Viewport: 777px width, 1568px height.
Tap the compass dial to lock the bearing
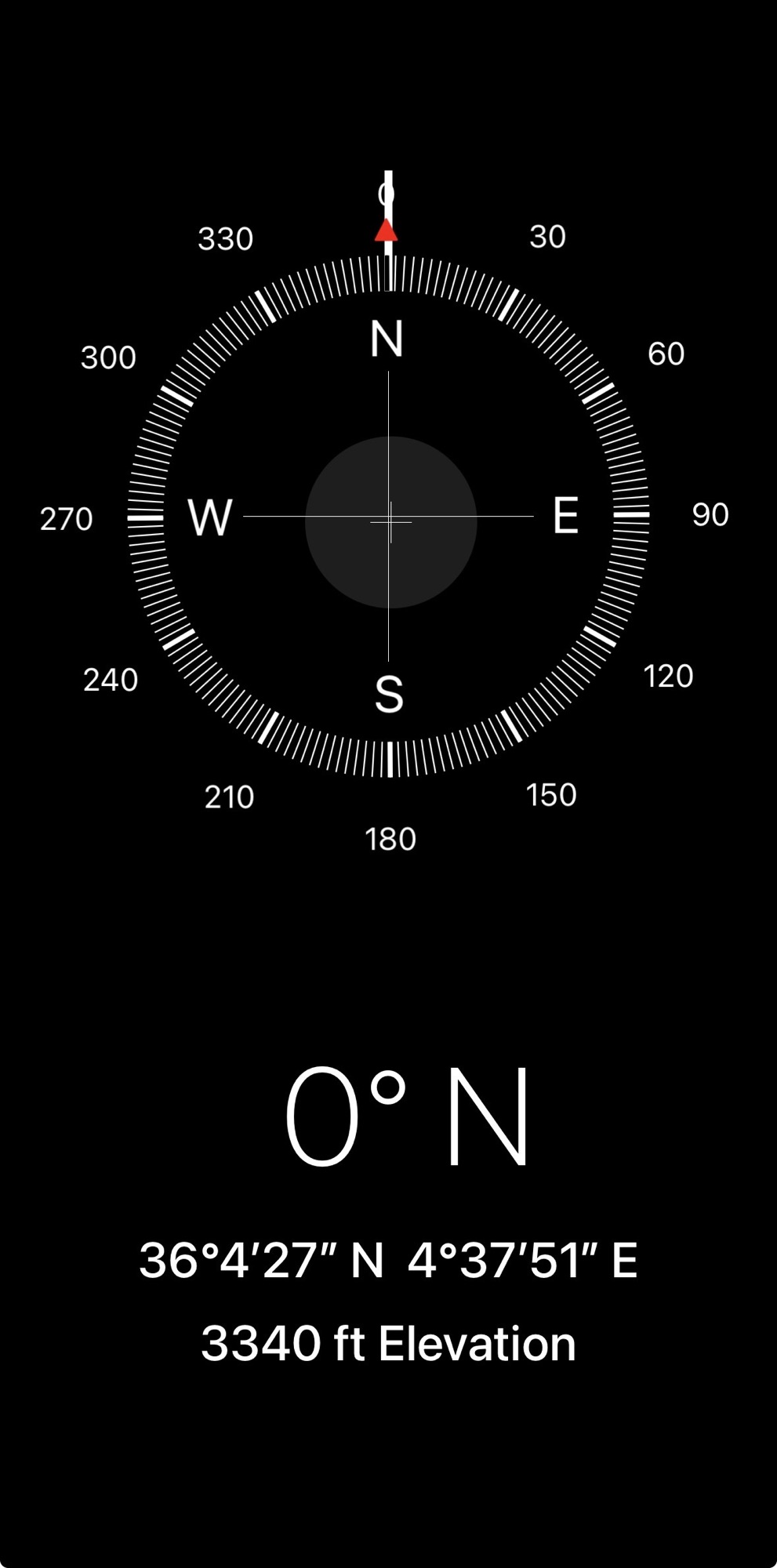click(389, 517)
